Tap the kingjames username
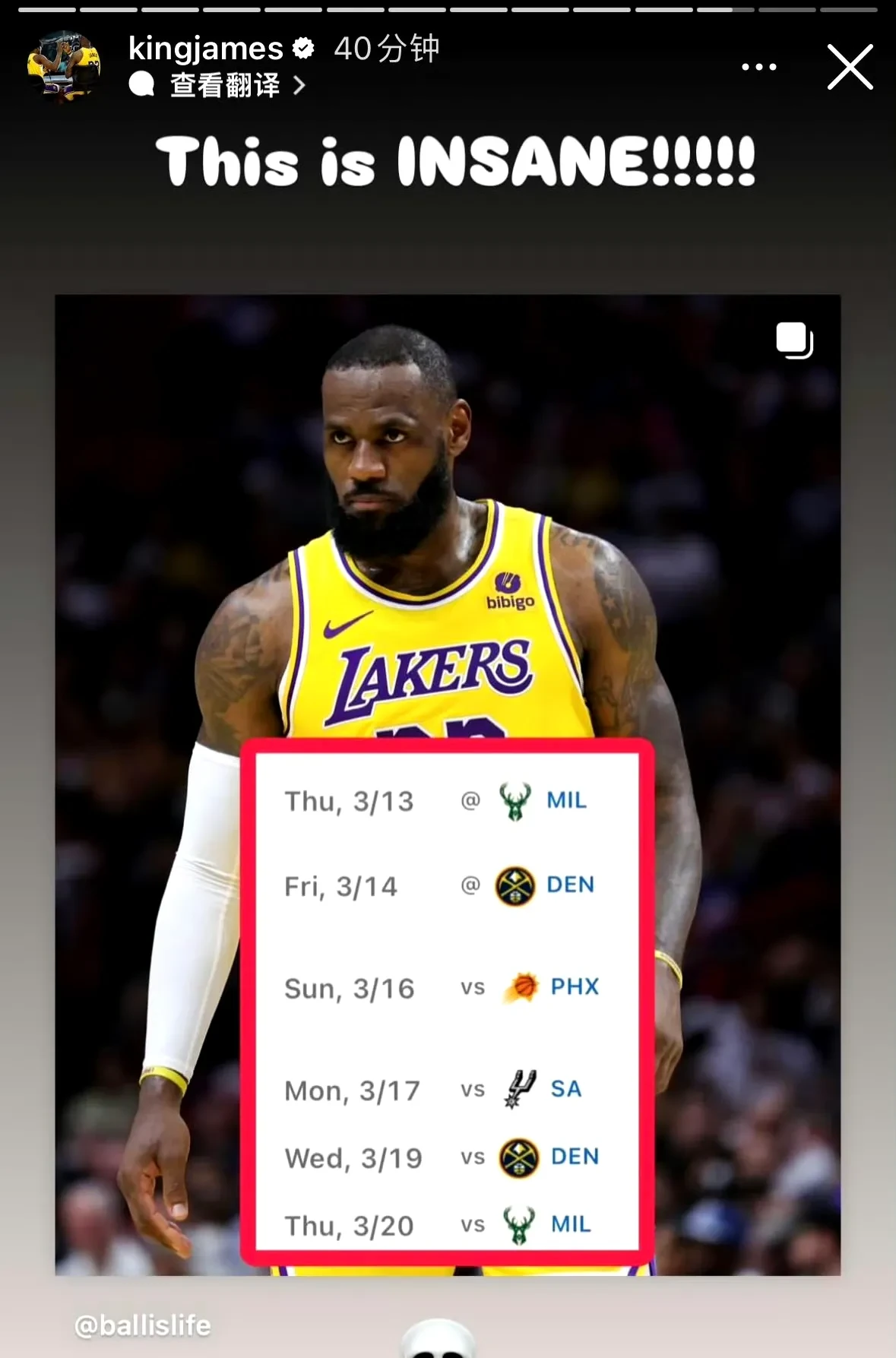 pyautogui.click(x=205, y=49)
